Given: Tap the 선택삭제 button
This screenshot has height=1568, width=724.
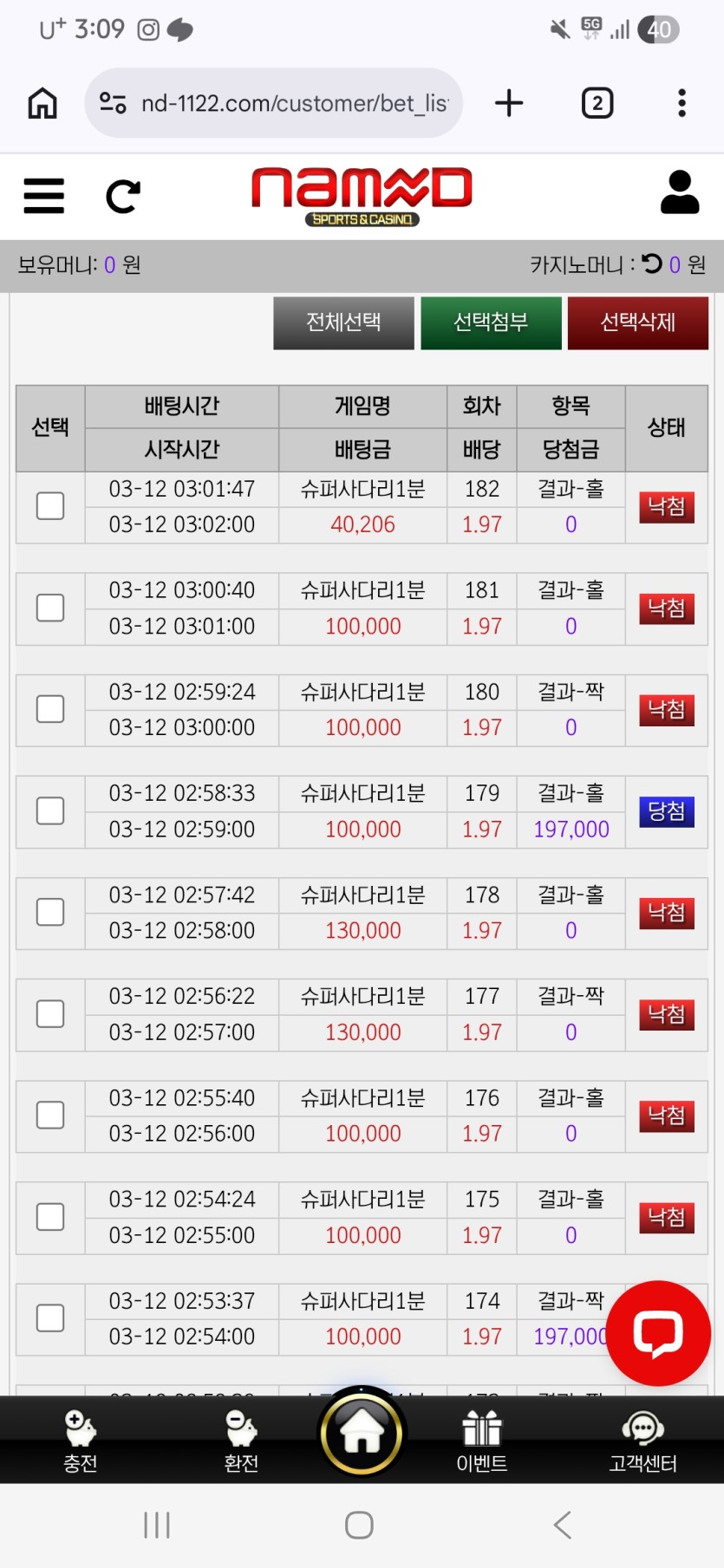Looking at the screenshot, I should tap(637, 322).
